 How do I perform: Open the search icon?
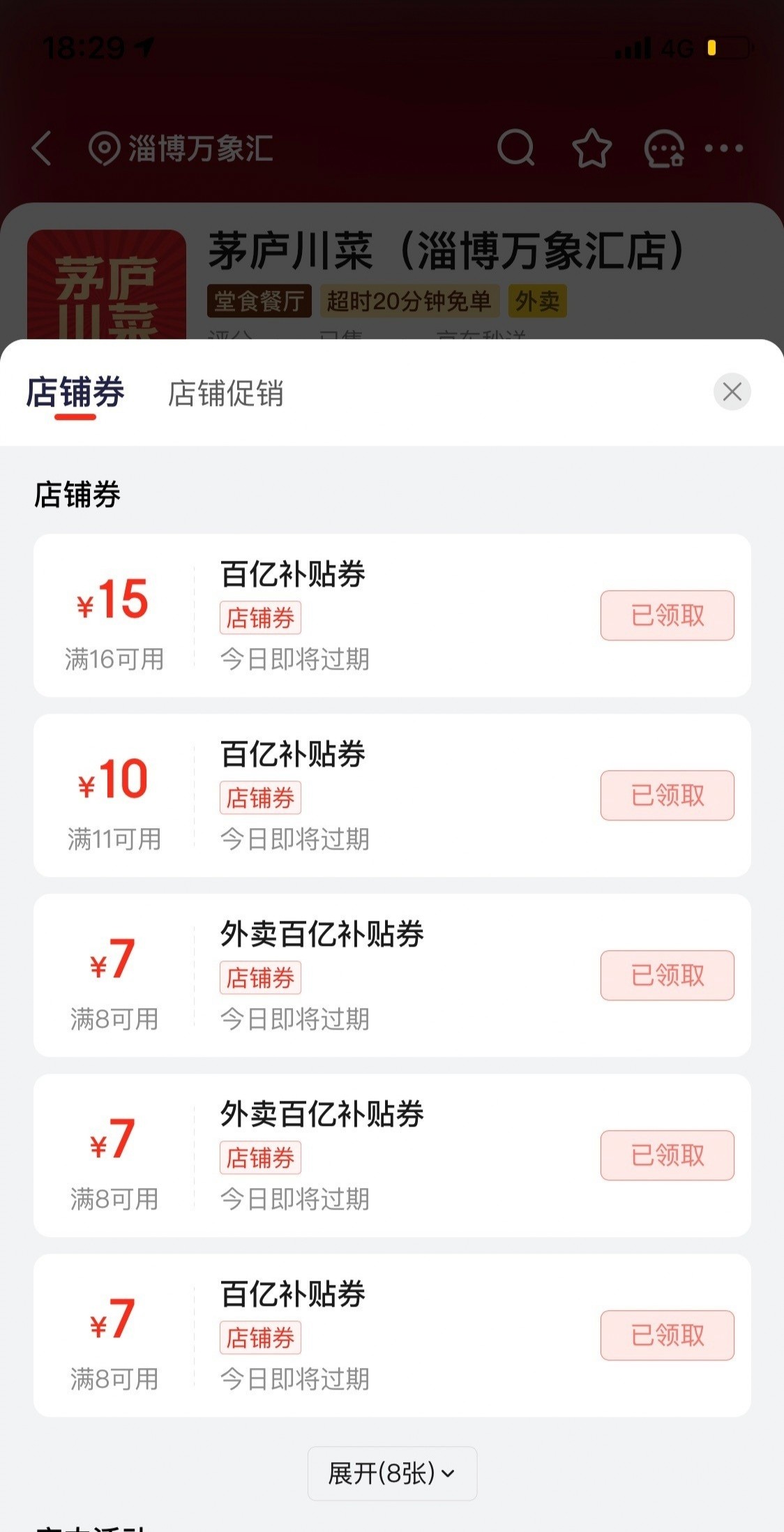point(515,148)
